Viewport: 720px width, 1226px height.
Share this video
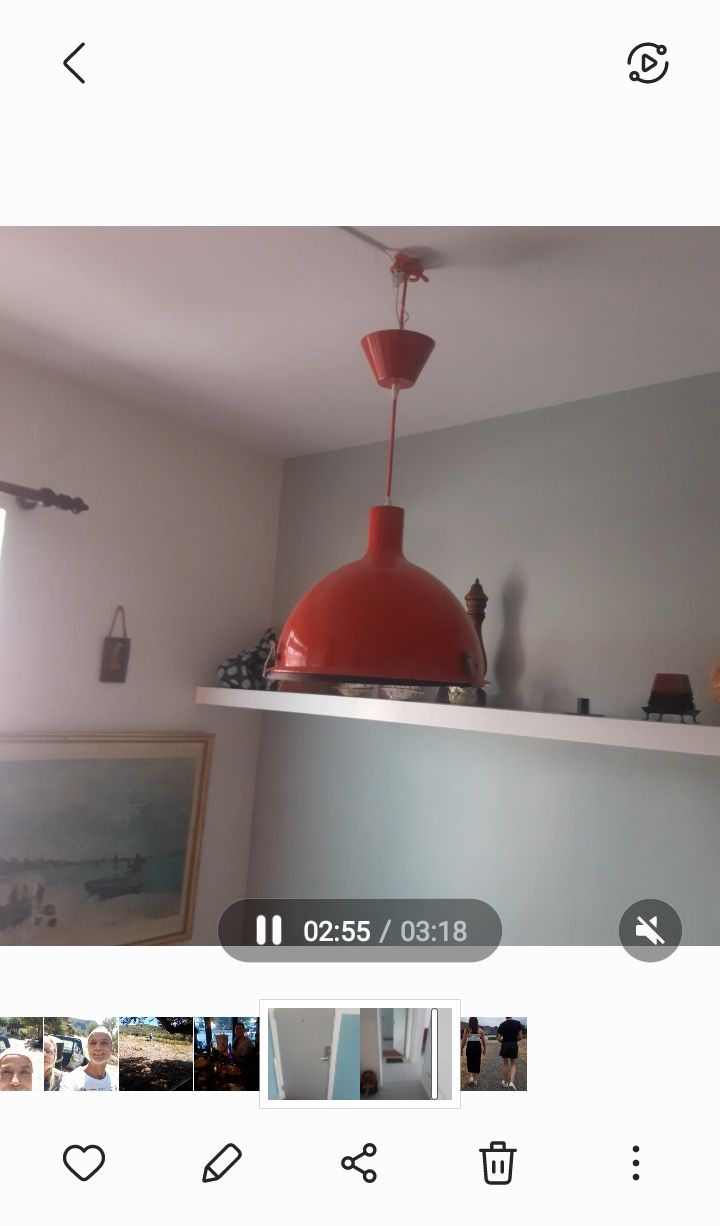[x=359, y=1163]
